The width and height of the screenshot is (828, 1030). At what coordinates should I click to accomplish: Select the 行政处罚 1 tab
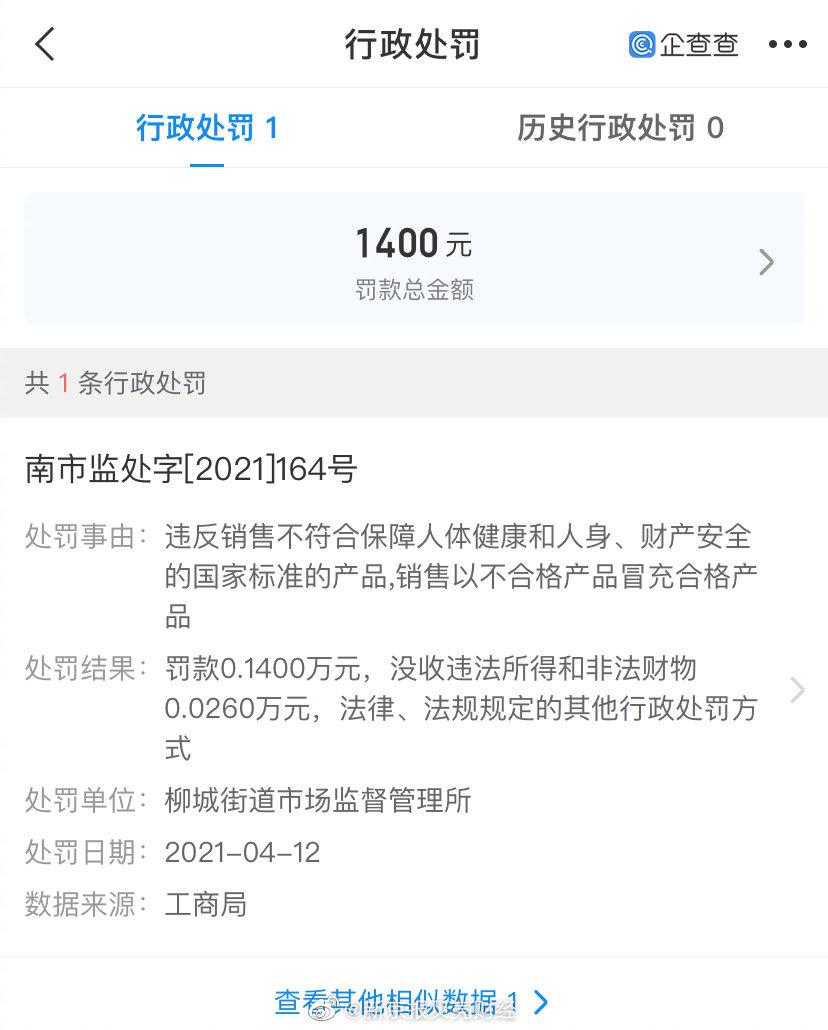click(x=207, y=128)
